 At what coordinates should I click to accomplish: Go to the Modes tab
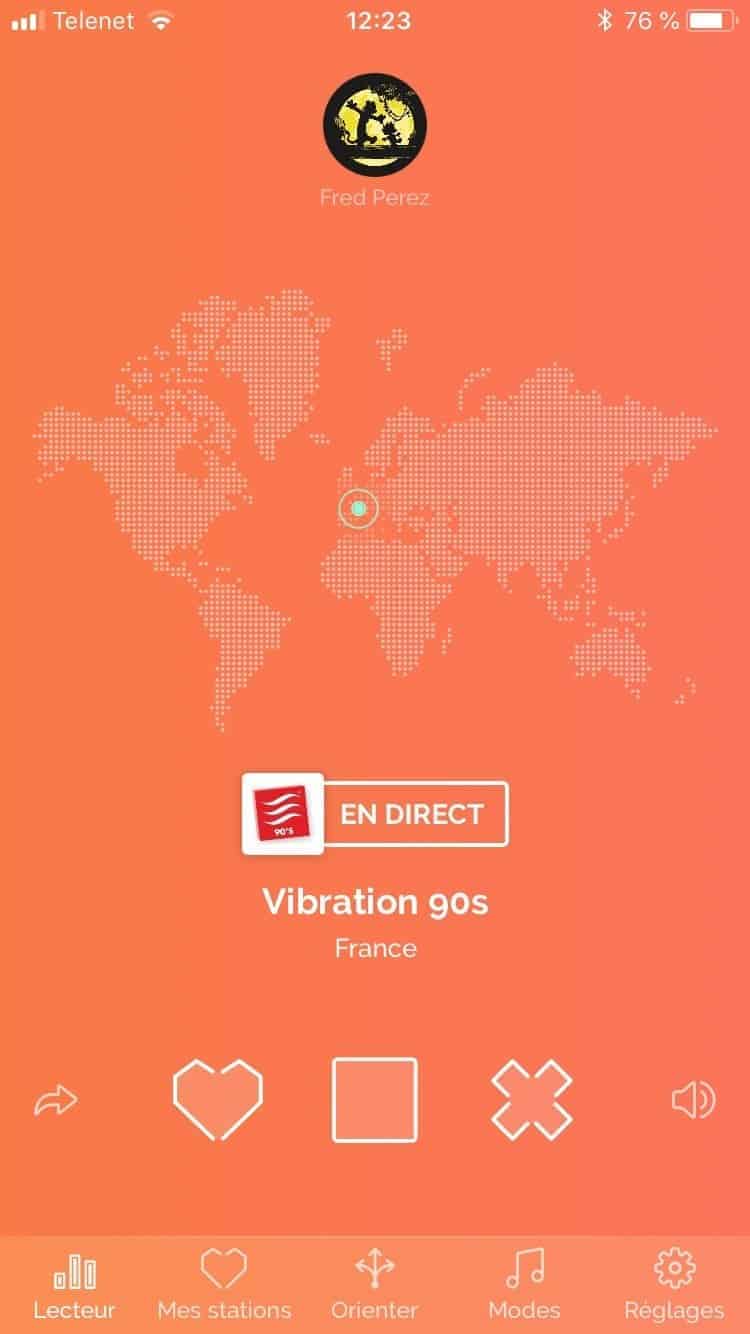point(524,1285)
